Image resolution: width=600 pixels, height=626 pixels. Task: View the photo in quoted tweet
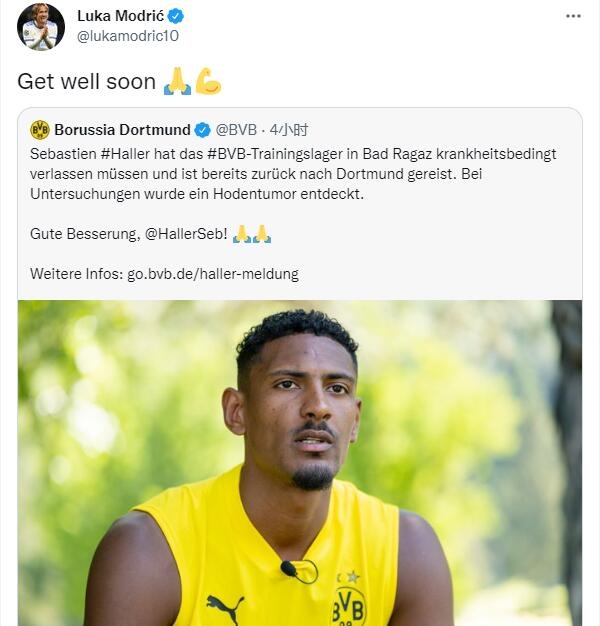(300, 460)
